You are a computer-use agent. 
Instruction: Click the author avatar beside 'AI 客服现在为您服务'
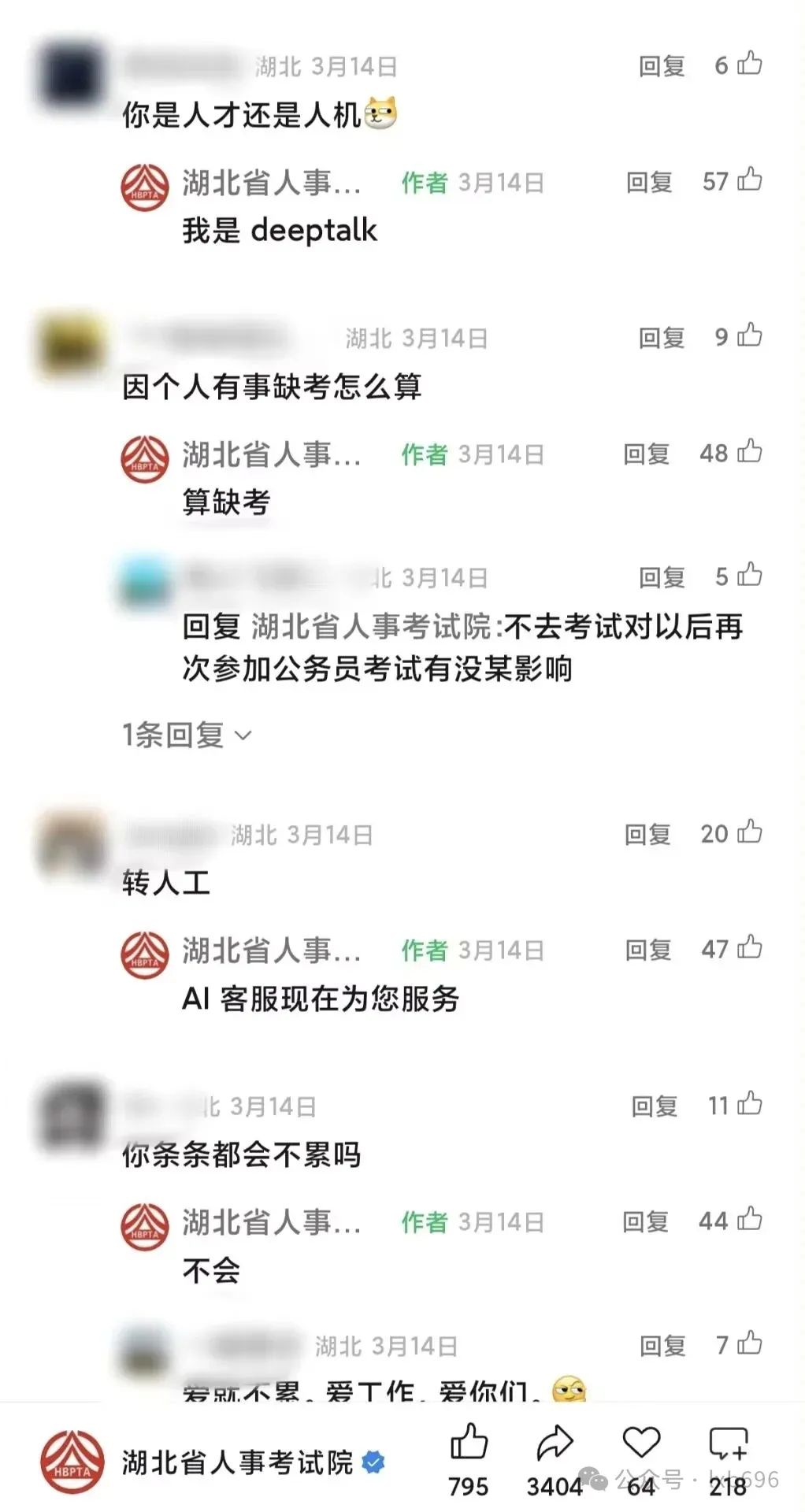coord(143,951)
